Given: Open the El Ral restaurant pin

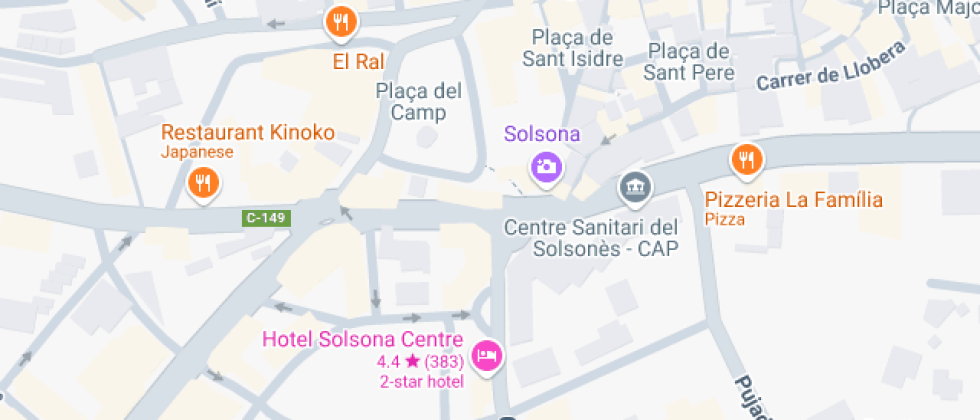Looking at the screenshot, I should (341, 25).
